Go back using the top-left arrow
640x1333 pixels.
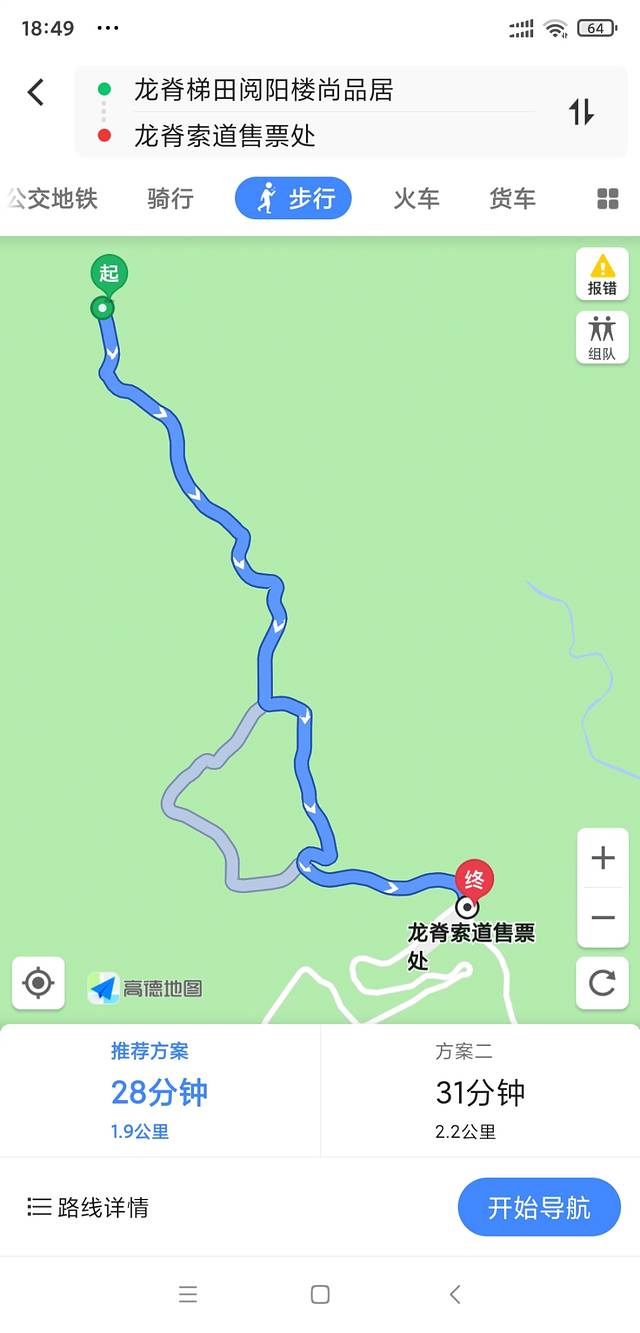tap(36, 92)
